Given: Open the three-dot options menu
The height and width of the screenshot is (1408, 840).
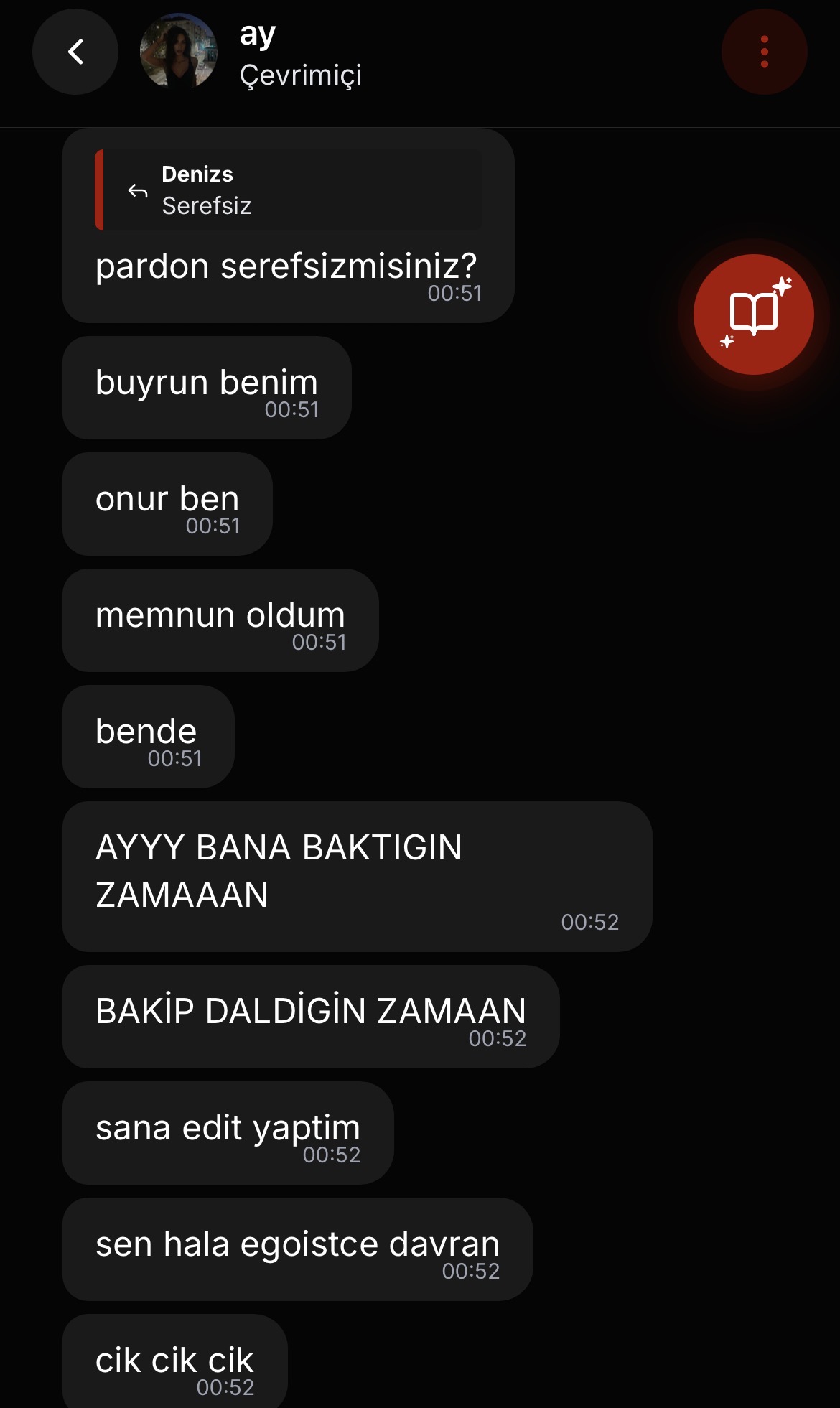Looking at the screenshot, I should click(765, 52).
